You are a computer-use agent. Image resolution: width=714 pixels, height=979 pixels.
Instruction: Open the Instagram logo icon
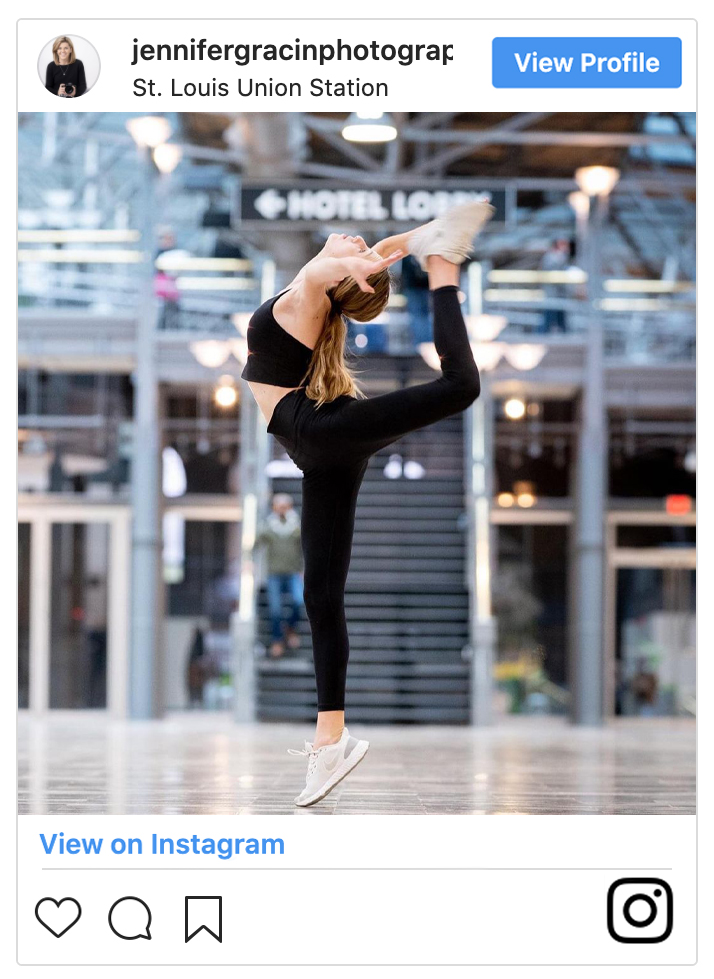point(640,911)
